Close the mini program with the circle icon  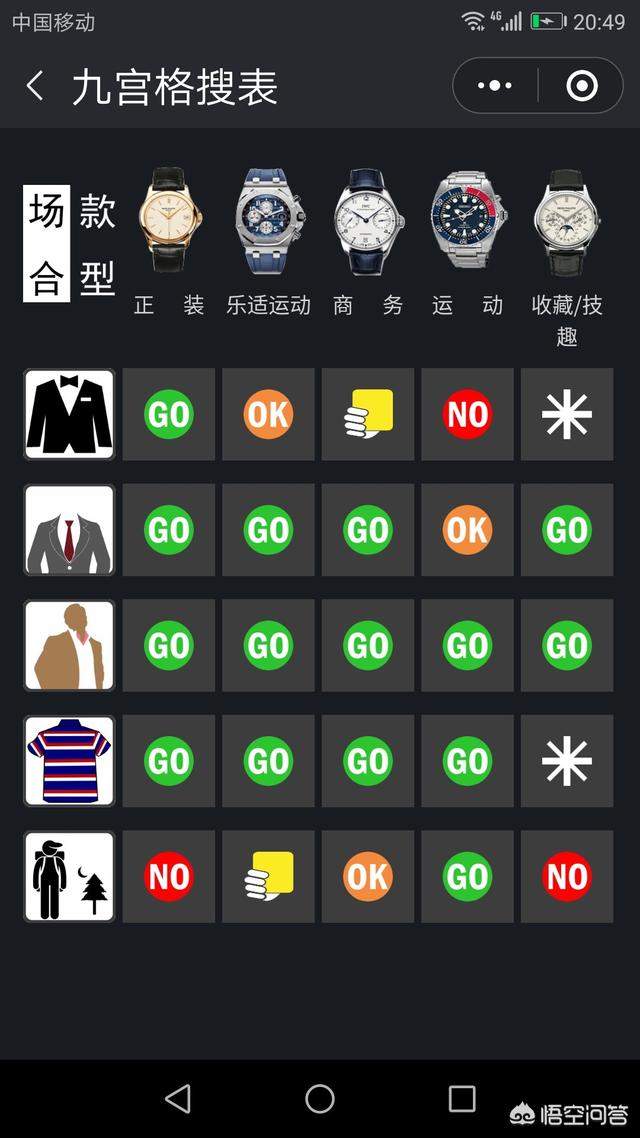(x=582, y=86)
